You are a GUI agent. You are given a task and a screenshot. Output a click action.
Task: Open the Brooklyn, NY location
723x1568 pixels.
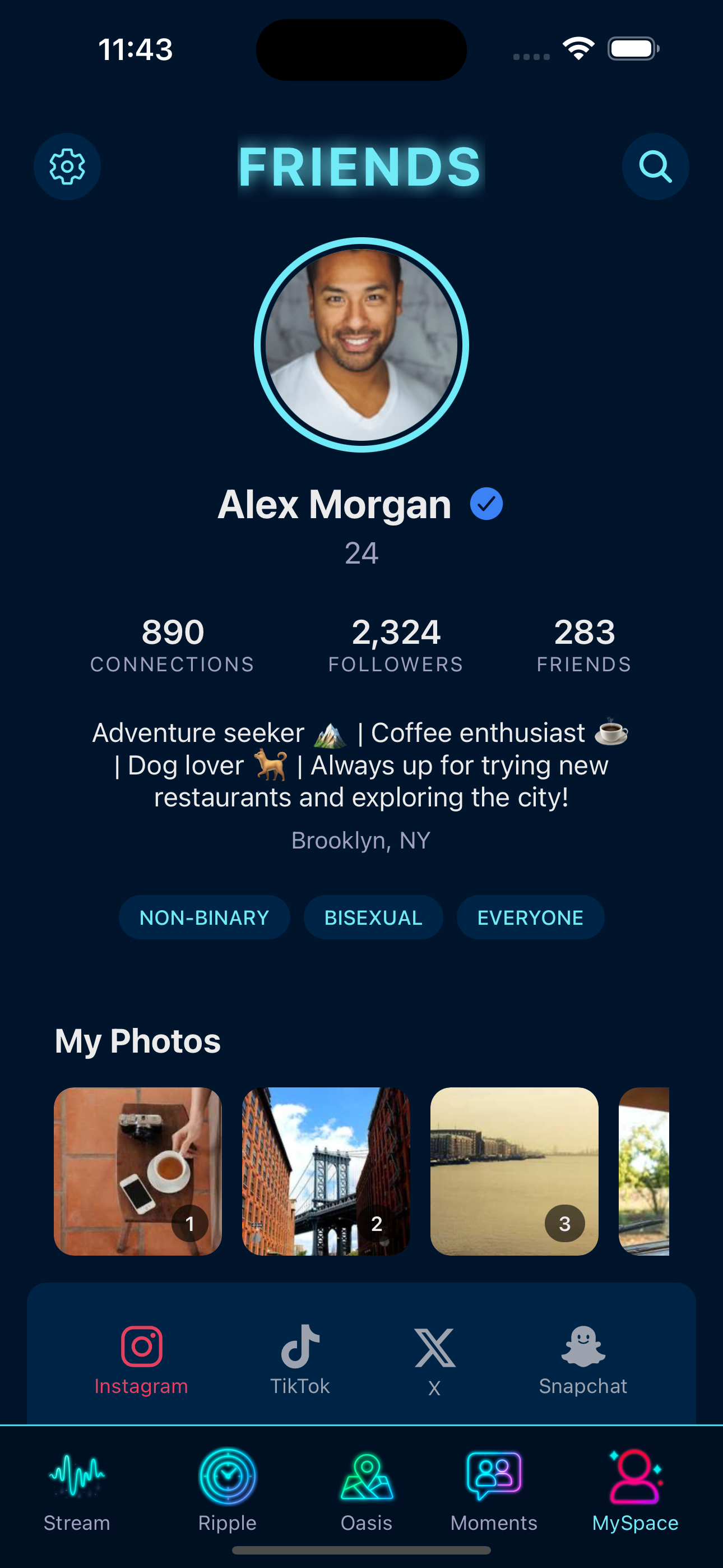(361, 840)
